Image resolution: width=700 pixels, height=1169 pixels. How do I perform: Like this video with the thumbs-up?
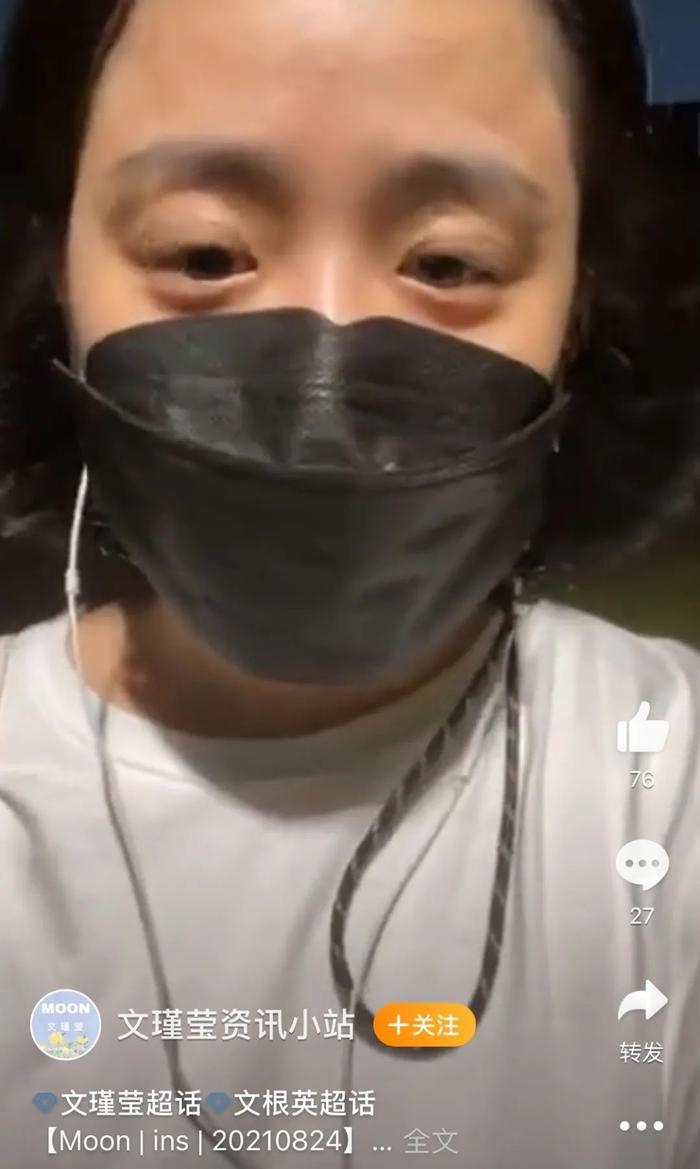point(642,729)
